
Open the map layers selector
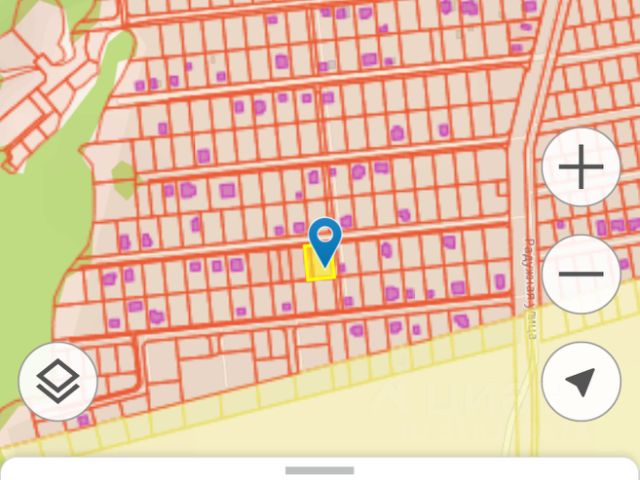pos(58,381)
